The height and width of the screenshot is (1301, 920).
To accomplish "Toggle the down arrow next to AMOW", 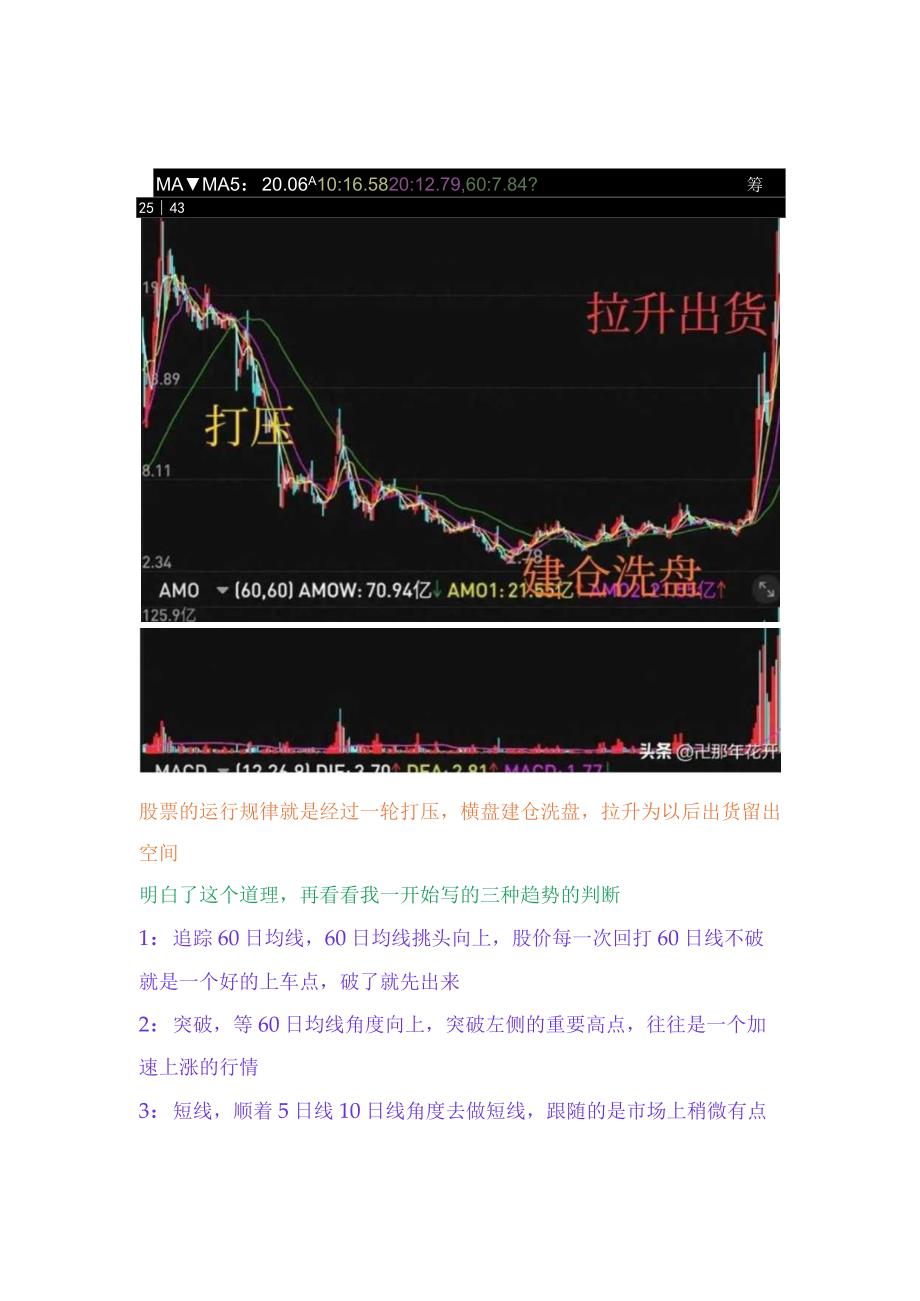I will (437, 591).
